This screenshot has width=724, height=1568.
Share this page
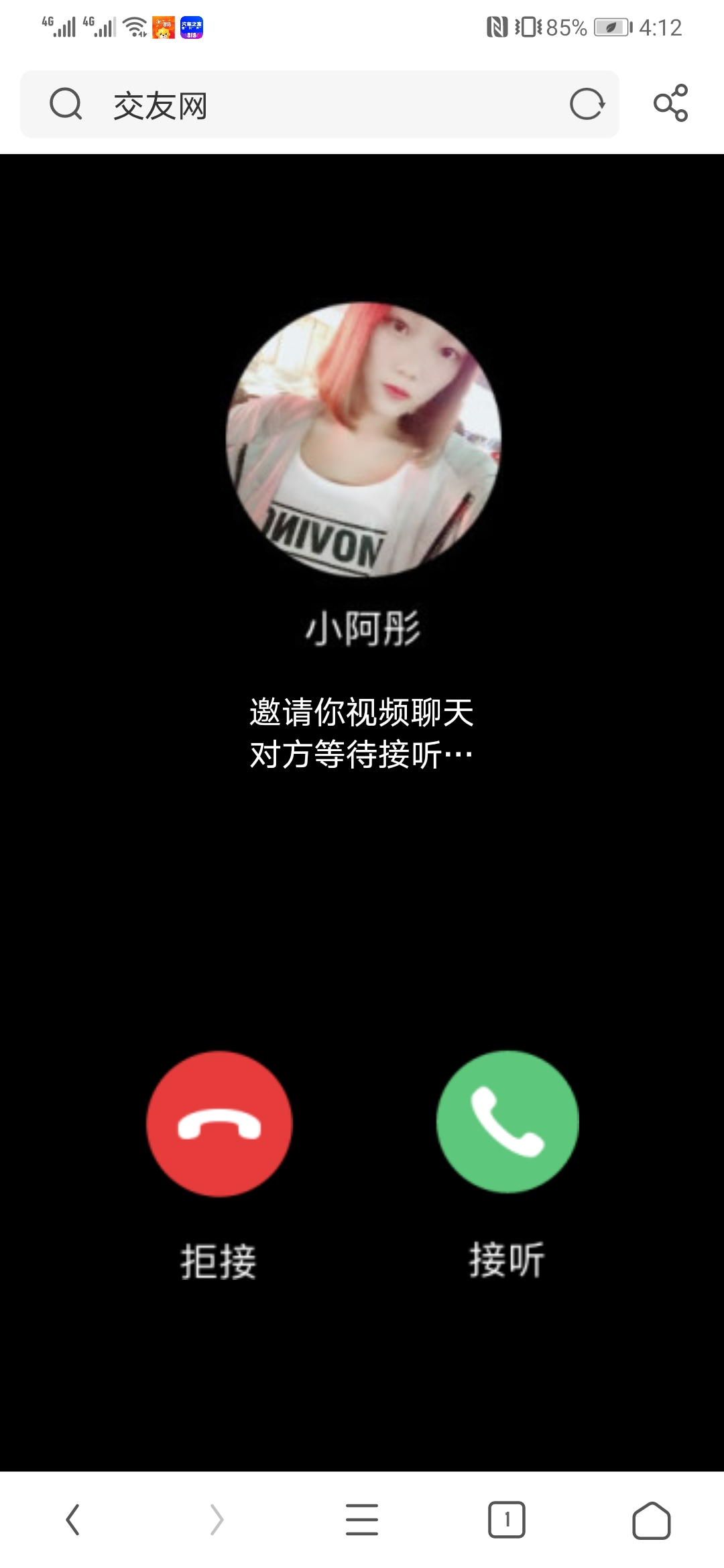click(670, 103)
